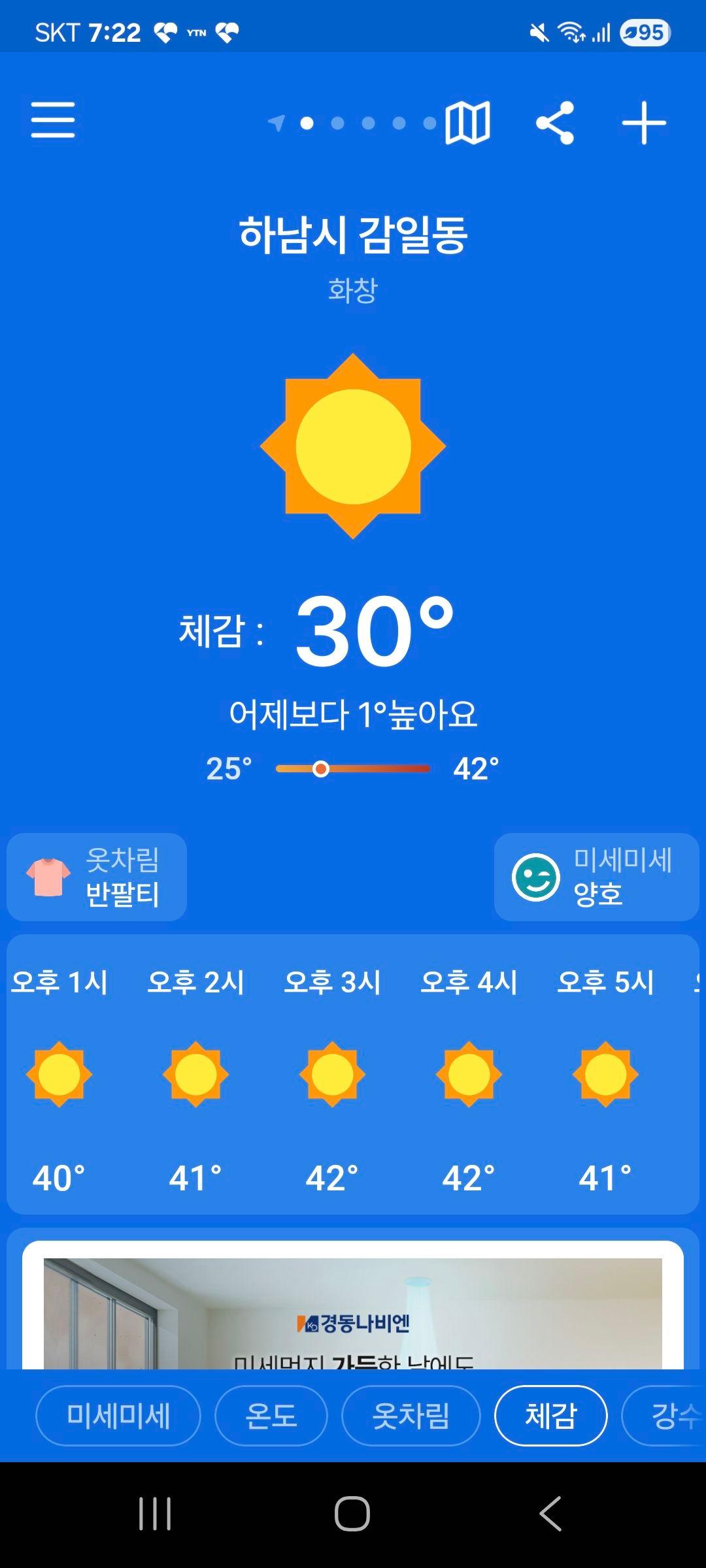706x1568 pixels.
Task: Share the current weather
Action: click(555, 122)
